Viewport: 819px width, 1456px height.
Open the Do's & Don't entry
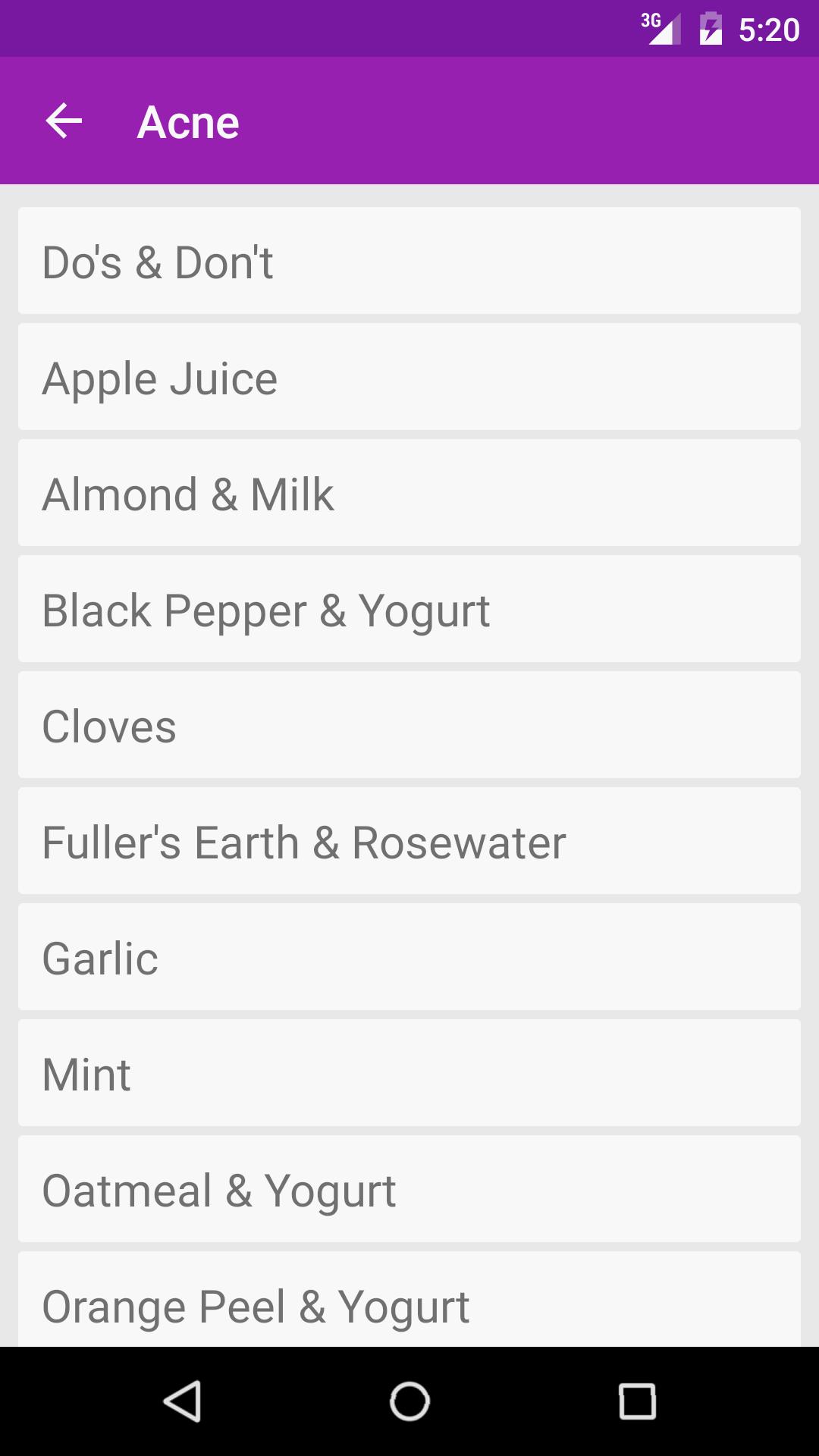[x=409, y=260]
